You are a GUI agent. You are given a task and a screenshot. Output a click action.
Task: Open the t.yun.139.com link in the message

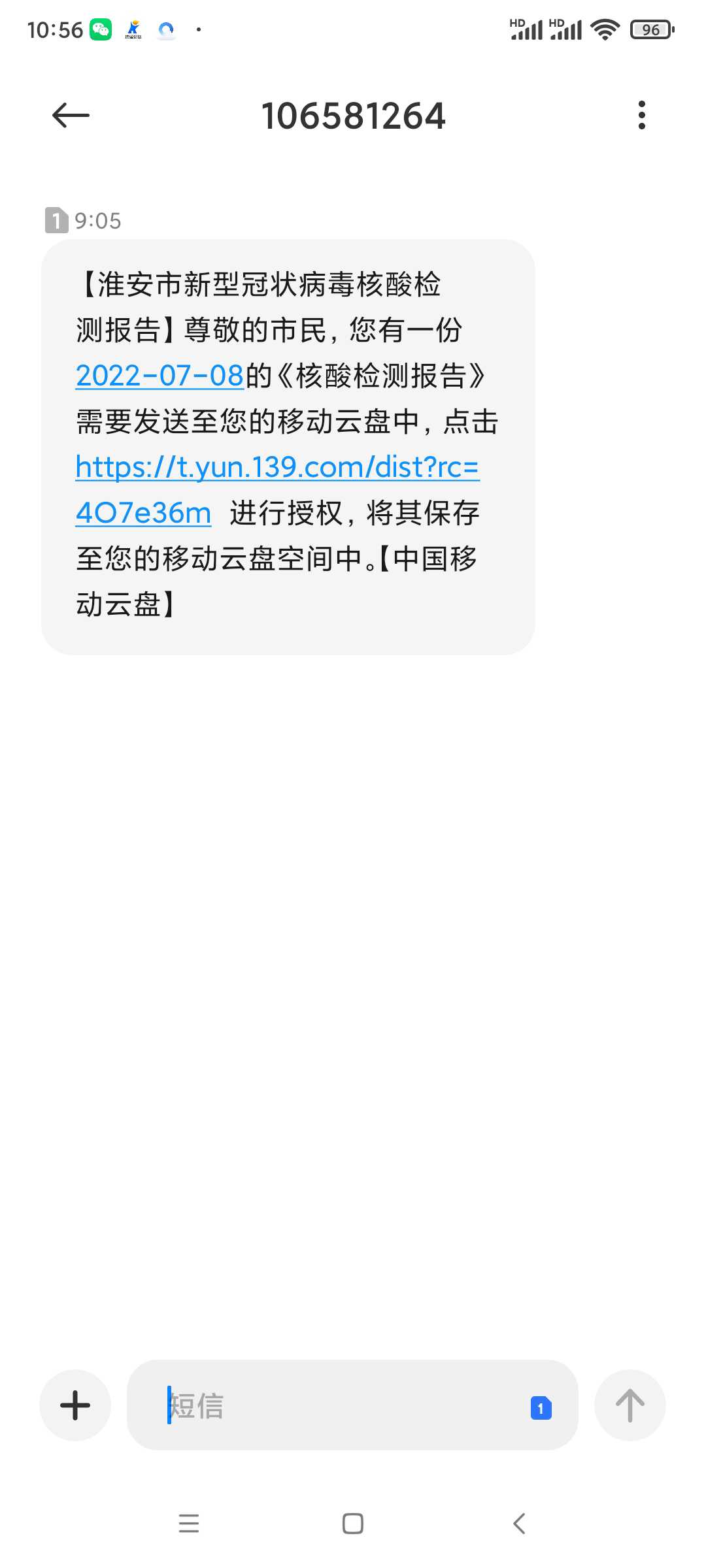point(278,489)
